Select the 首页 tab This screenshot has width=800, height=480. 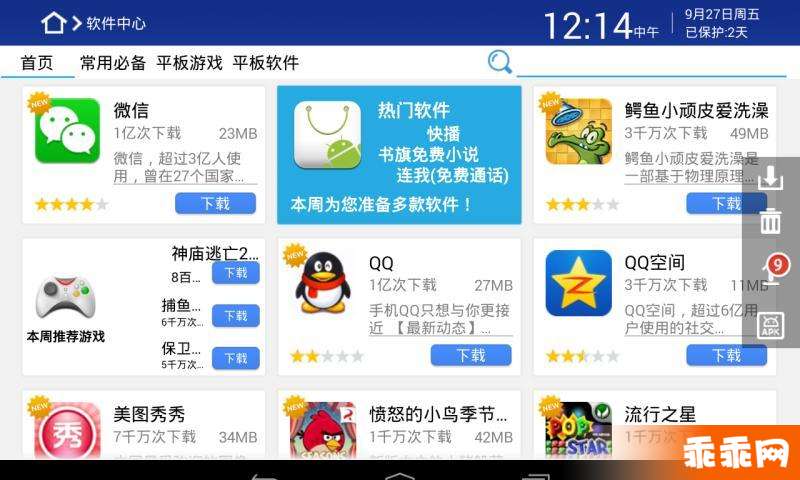click(37, 62)
